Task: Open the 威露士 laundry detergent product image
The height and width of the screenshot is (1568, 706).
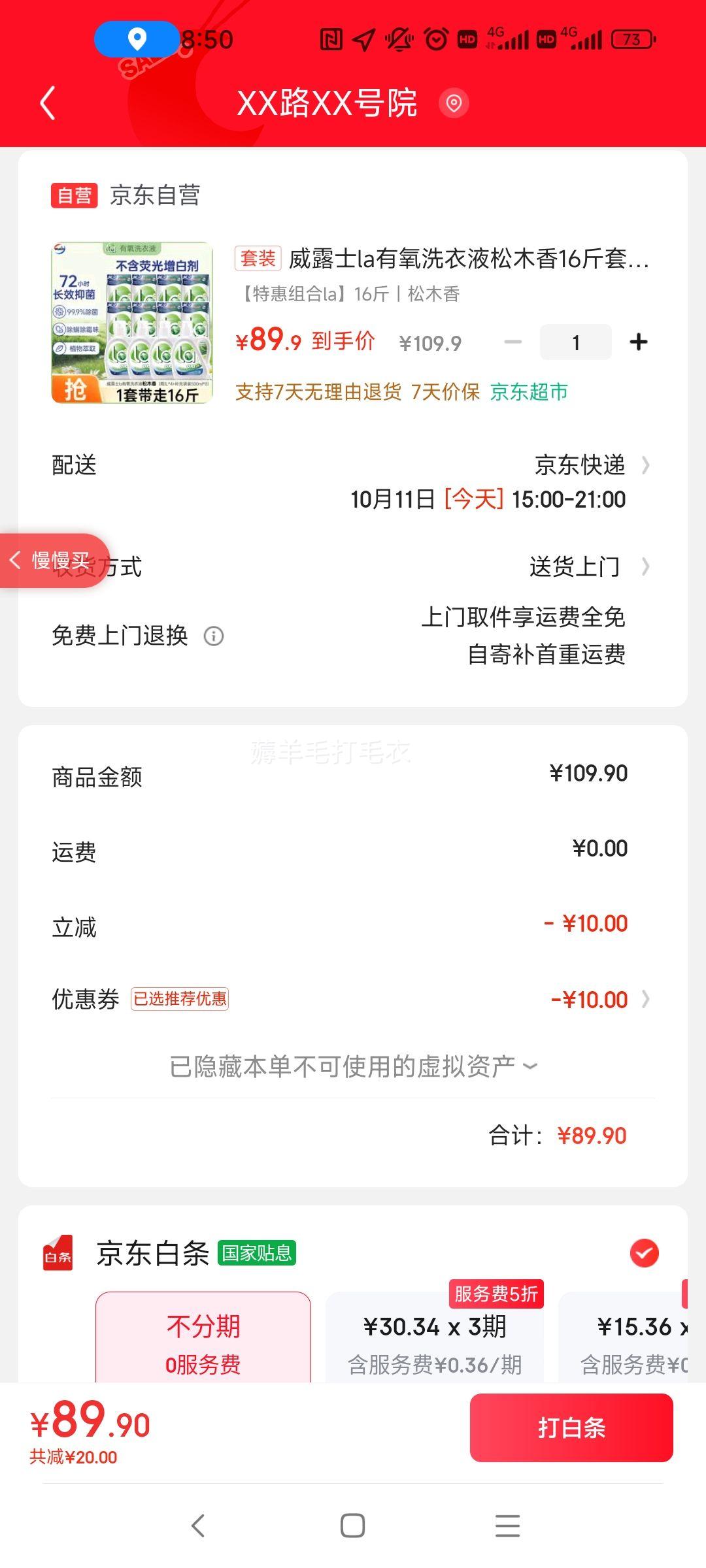Action: click(x=132, y=323)
